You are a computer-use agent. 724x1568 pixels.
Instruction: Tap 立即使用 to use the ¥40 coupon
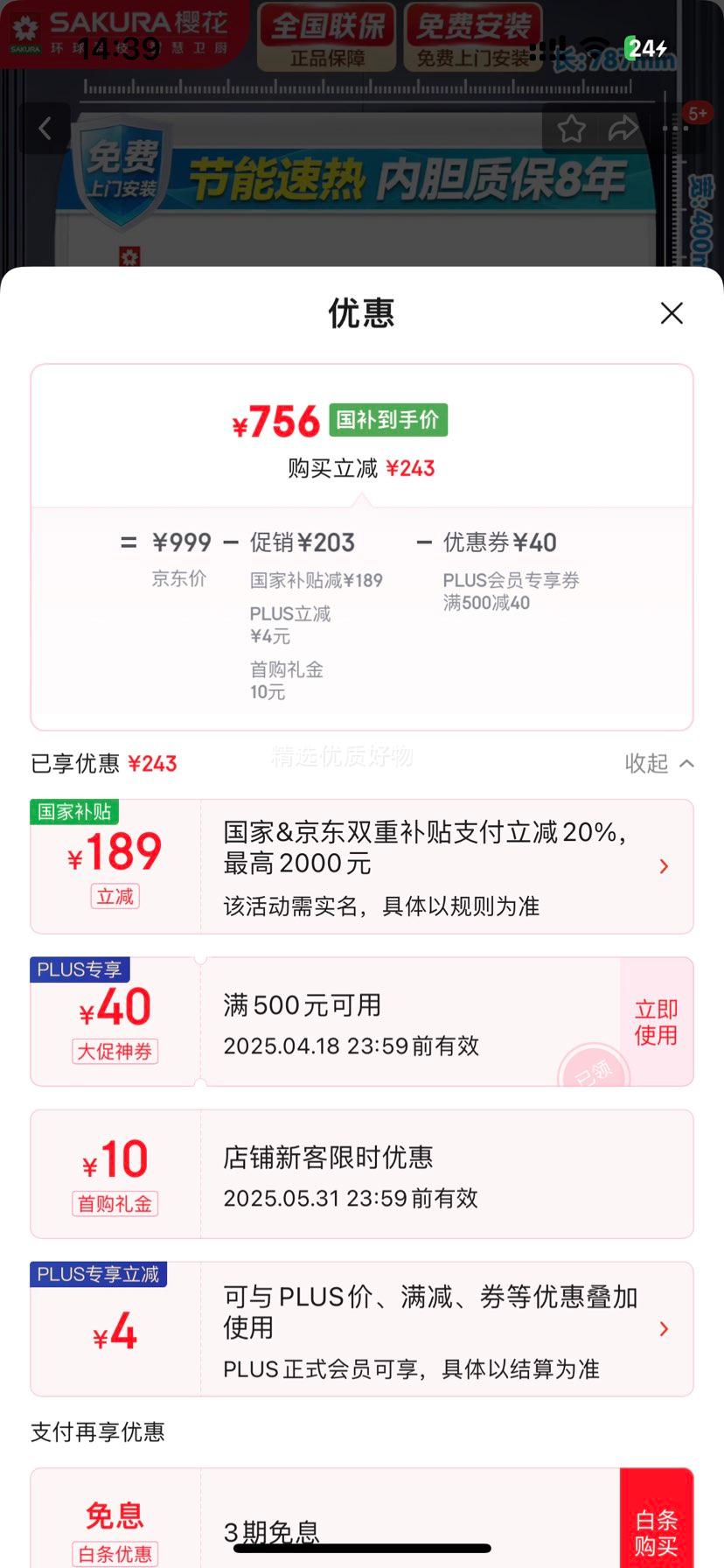655,1020
